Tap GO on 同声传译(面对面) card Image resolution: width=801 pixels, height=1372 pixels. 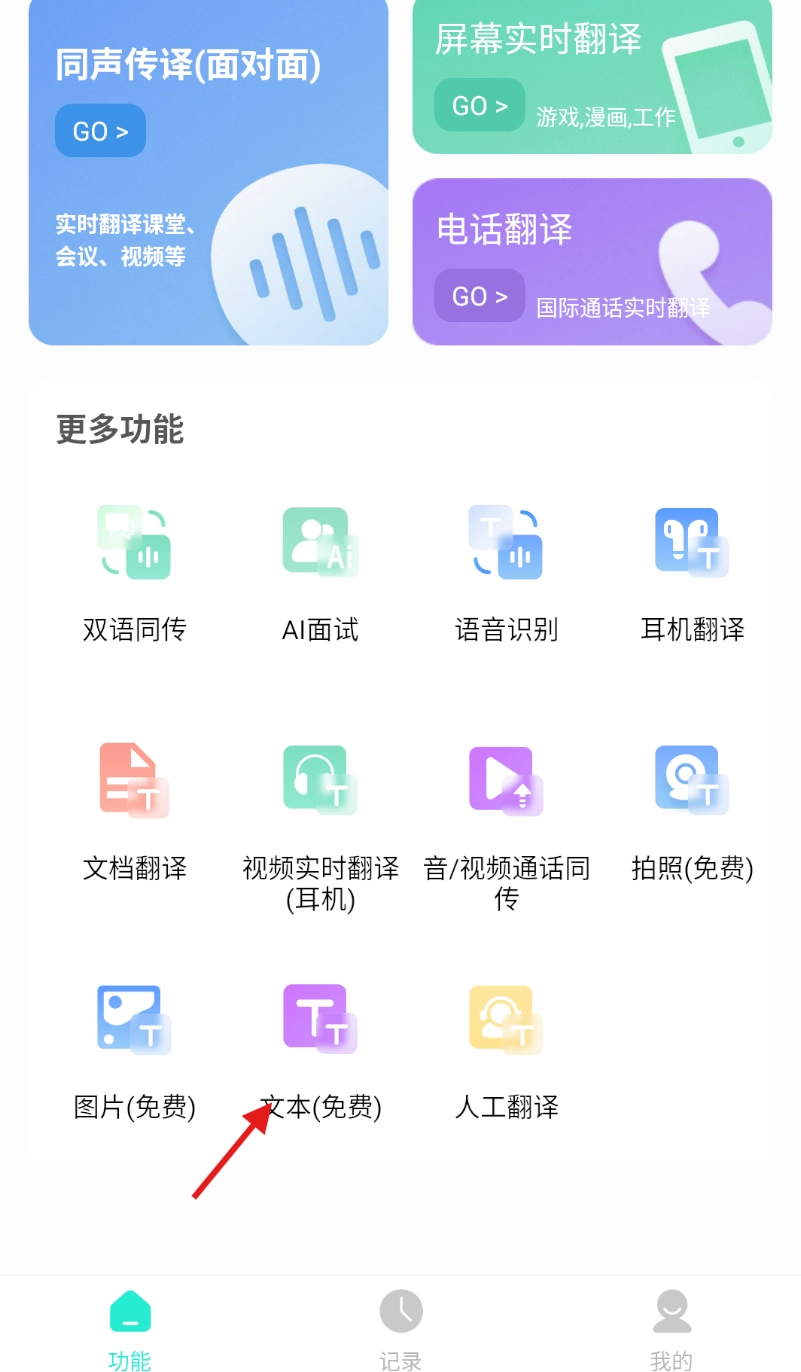[x=100, y=131]
